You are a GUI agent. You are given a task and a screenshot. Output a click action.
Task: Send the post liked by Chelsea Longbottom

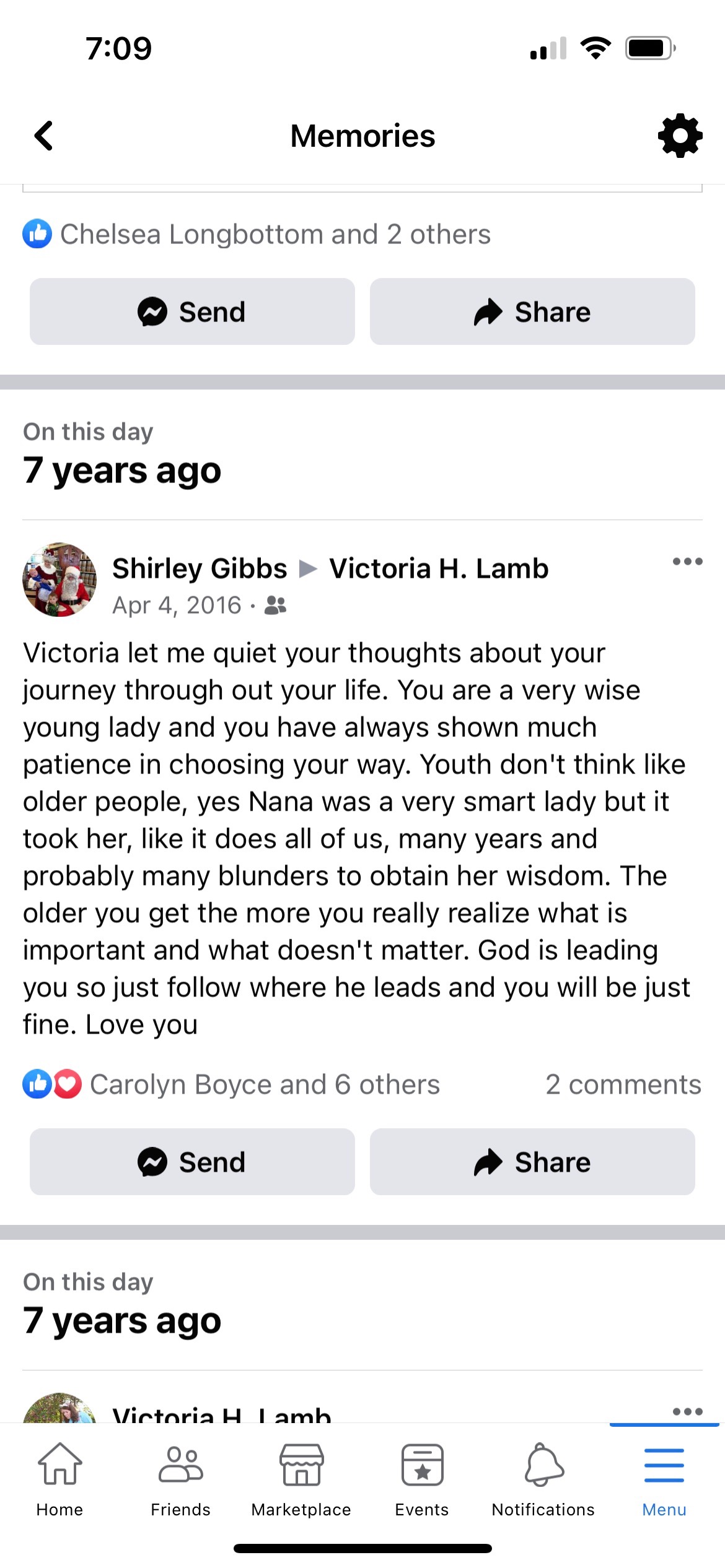(192, 311)
